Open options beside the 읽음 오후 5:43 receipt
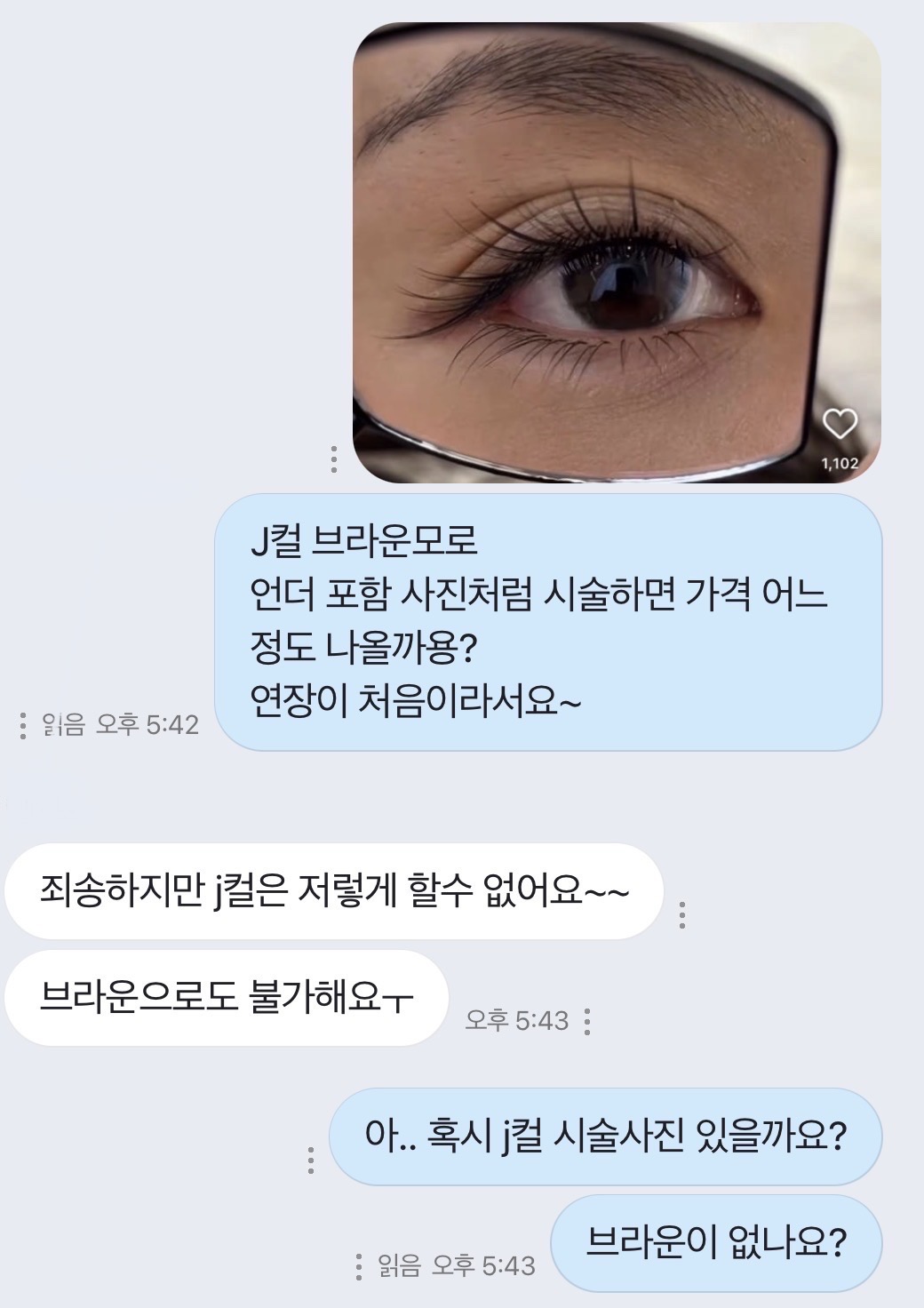This screenshot has width=924, height=1308. click(358, 1266)
